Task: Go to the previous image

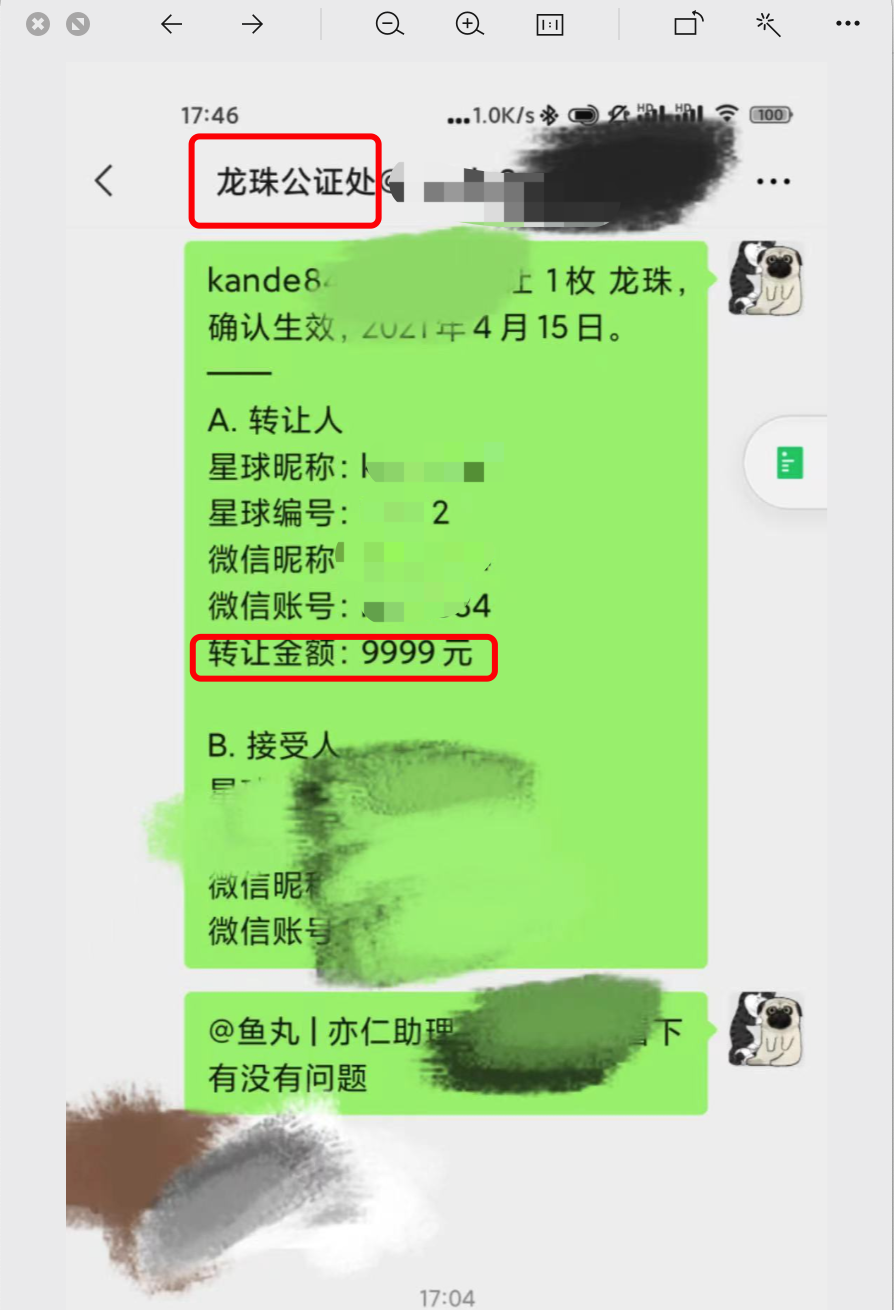Action: (x=171, y=25)
